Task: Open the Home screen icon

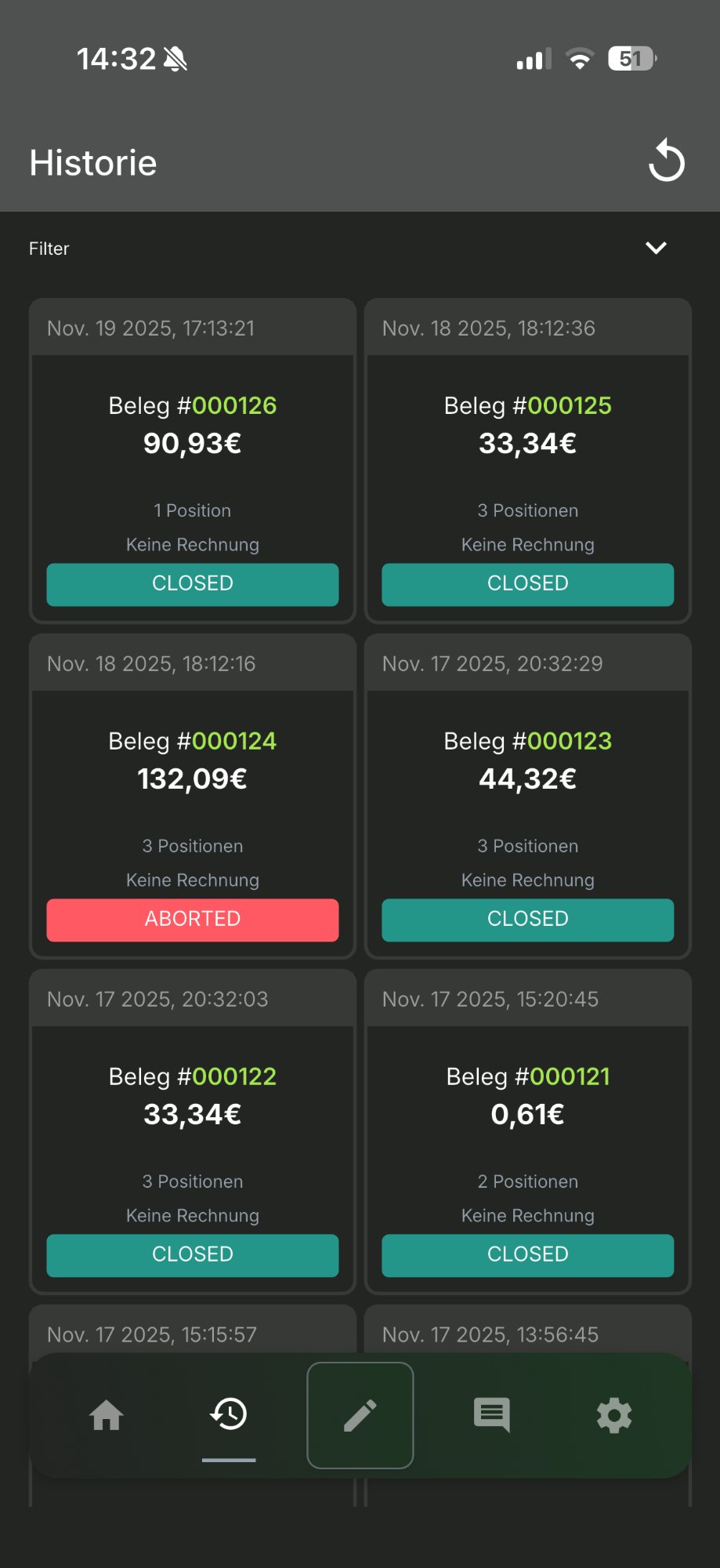Action: coord(107,1415)
